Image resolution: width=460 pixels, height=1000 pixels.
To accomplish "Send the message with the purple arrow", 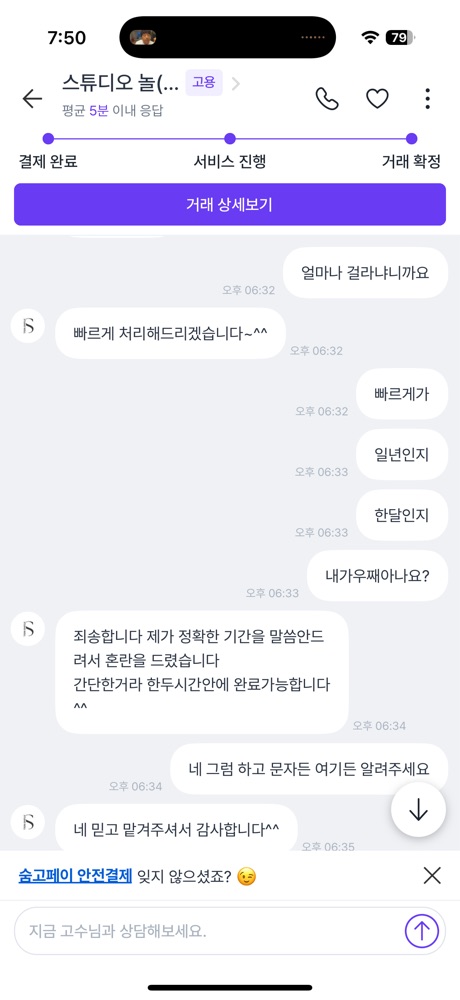I will click(x=422, y=931).
